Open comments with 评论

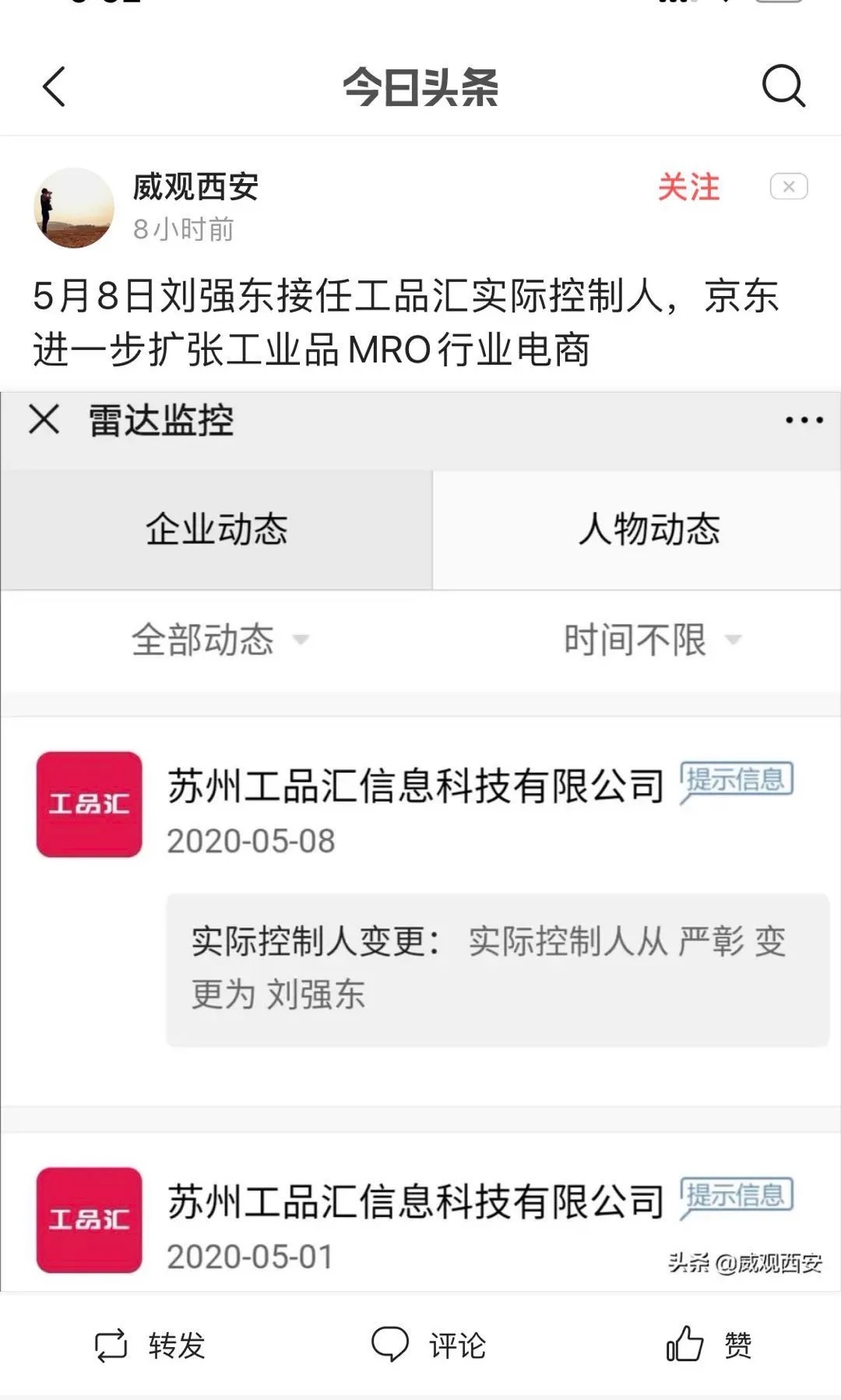(x=428, y=1345)
